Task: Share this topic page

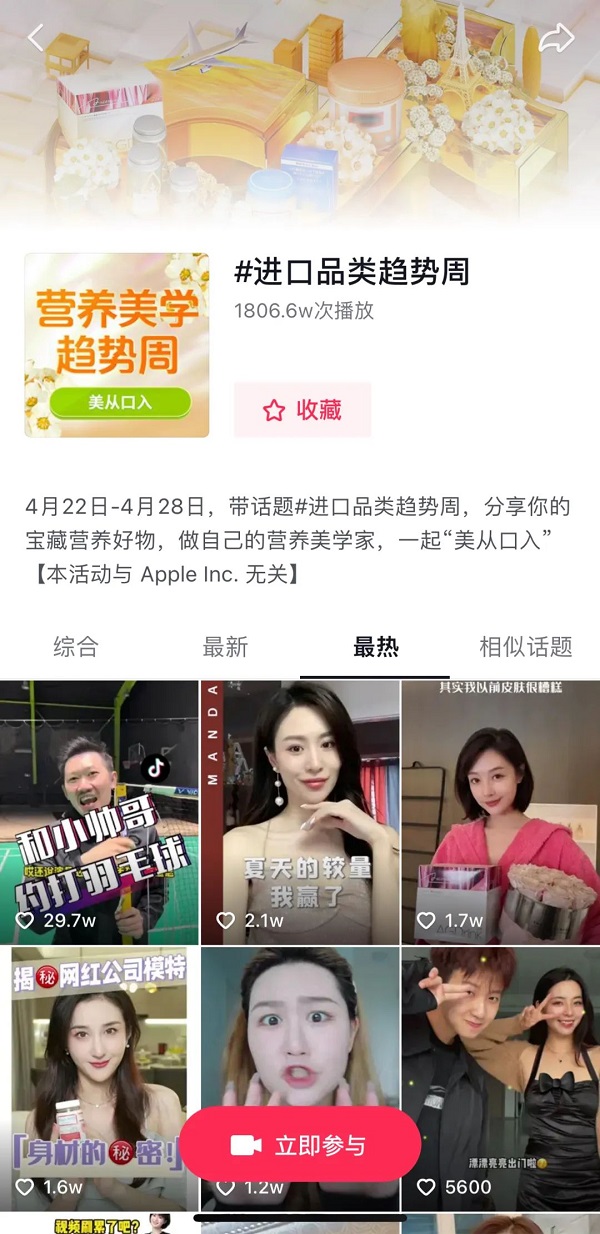Action: (556, 38)
